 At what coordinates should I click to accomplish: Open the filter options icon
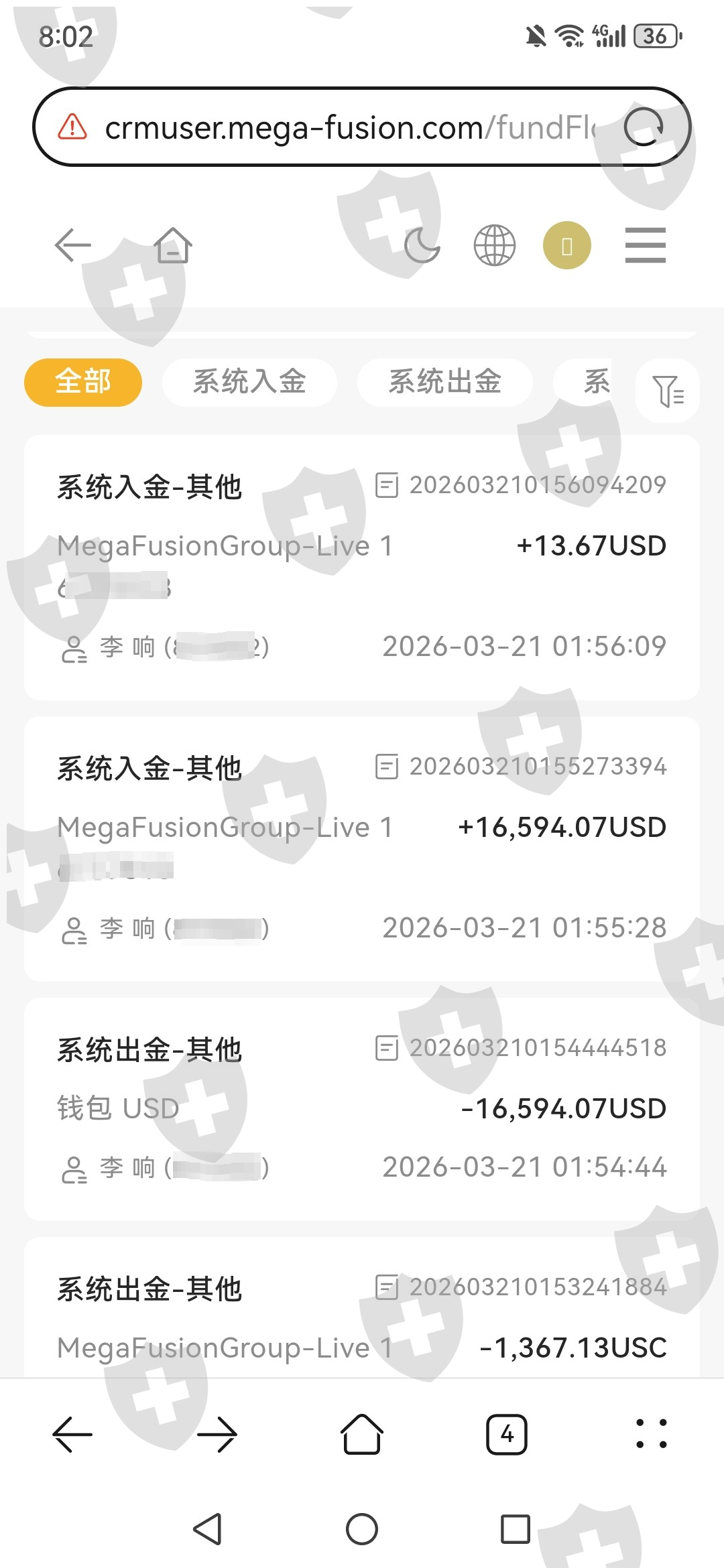668,391
